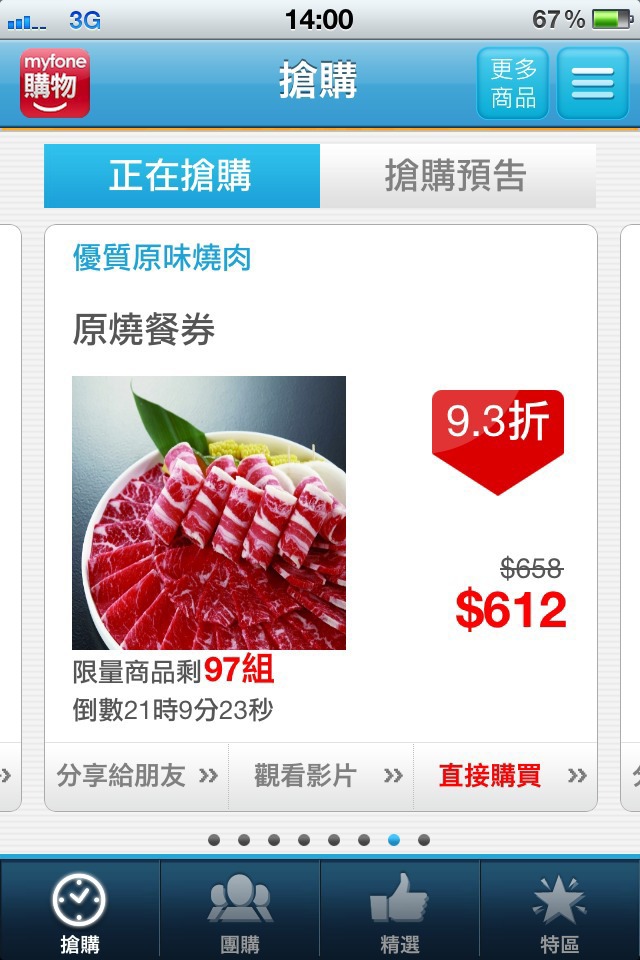The width and height of the screenshot is (640, 960).
Task: Switch to the 搶購預告 tab
Action: pyautogui.click(x=457, y=176)
